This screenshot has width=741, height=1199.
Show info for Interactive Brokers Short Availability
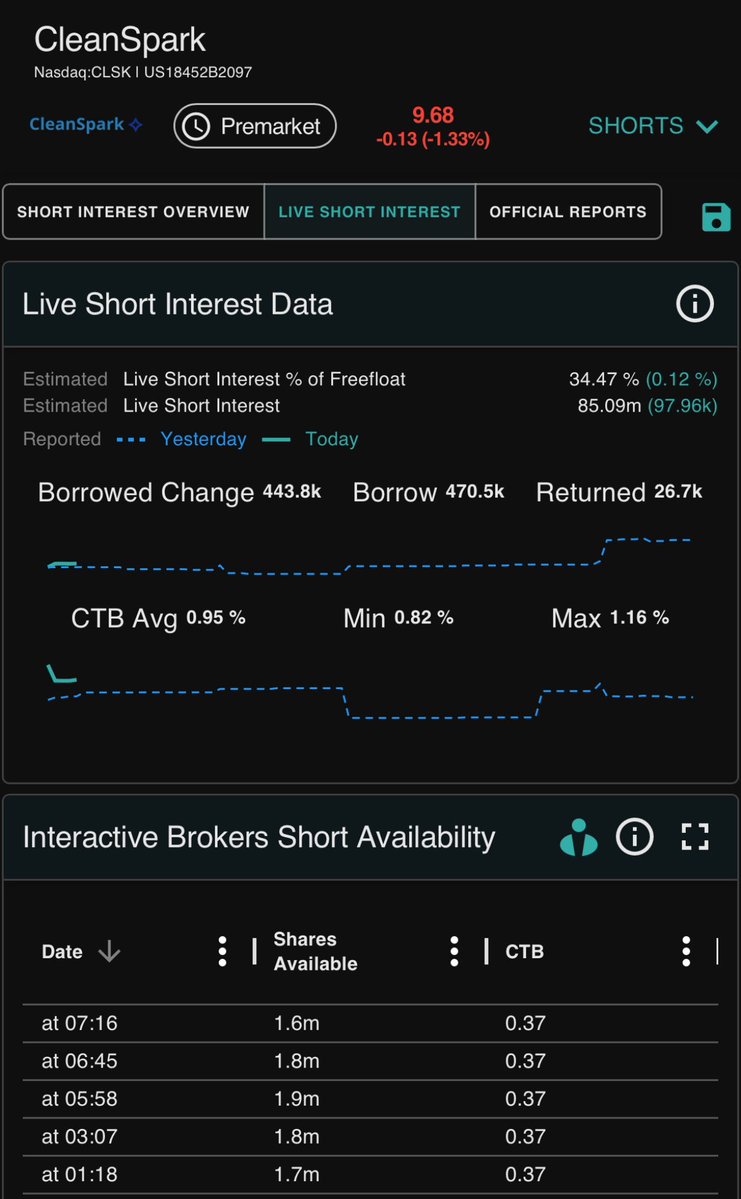(635, 837)
